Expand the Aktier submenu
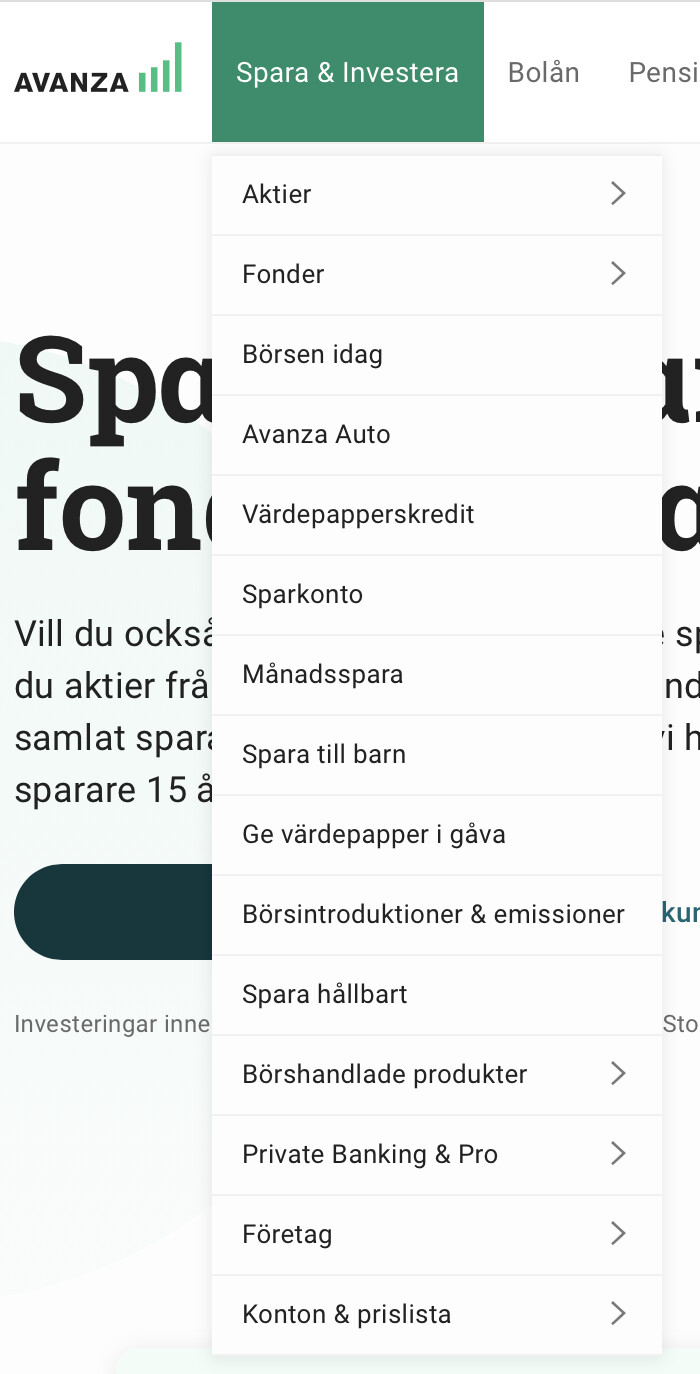The height and width of the screenshot is (1374, 700). coord(436,194)
